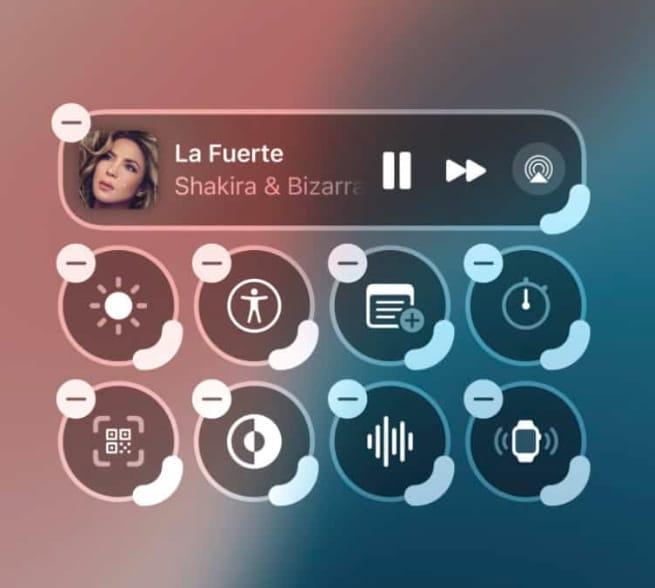Skip to the next track

click(x=465, y=171)
